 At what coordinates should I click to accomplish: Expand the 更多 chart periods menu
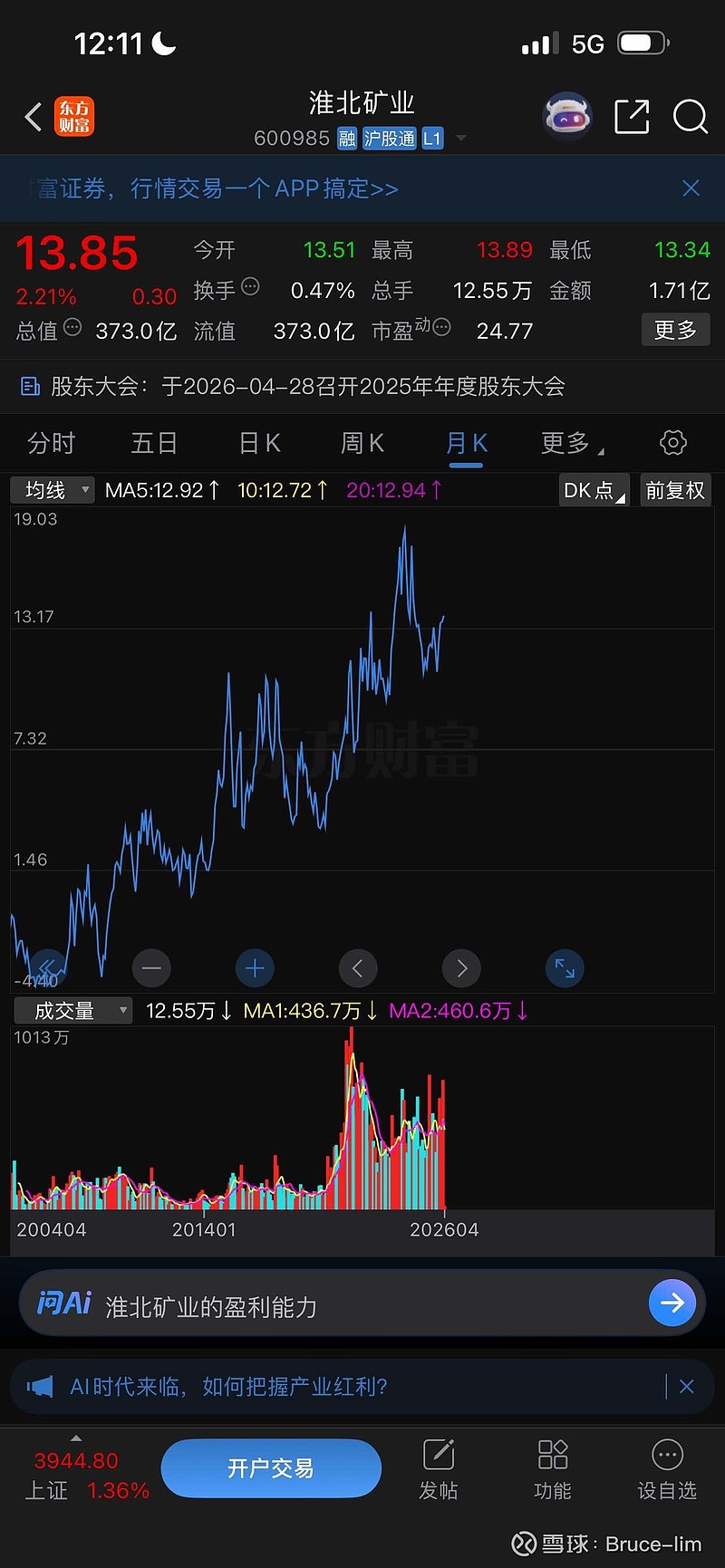(571, 443)
